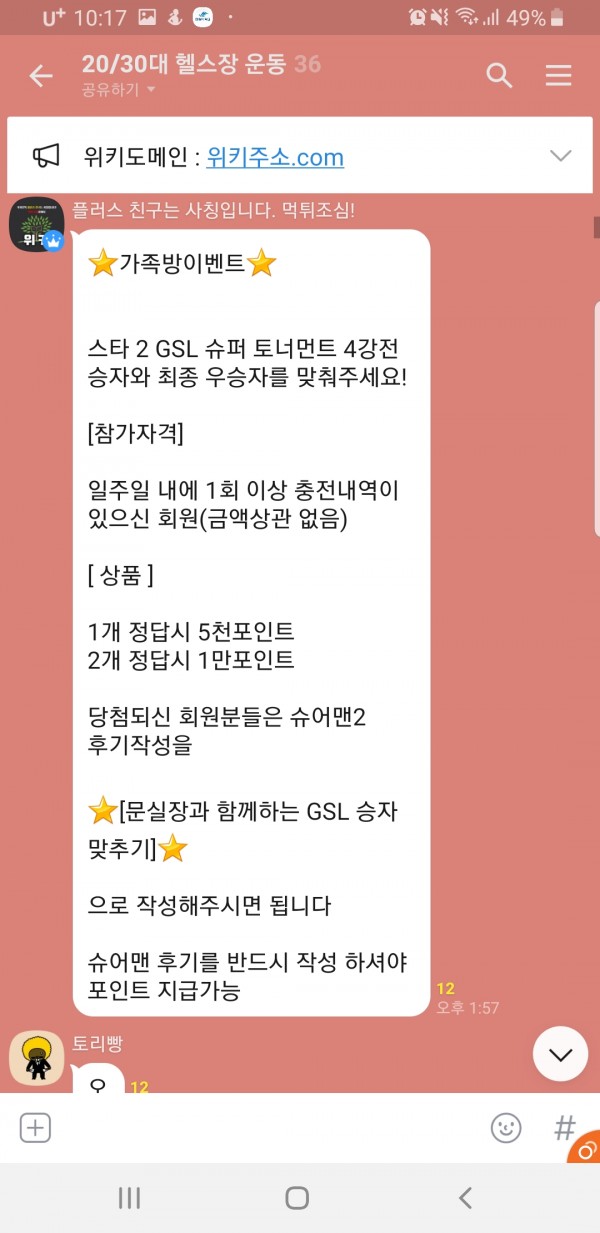The width and height of the screenshot is (600, 1233).
Task: Tap the hashtag search icon
Action: point(565,1128)
